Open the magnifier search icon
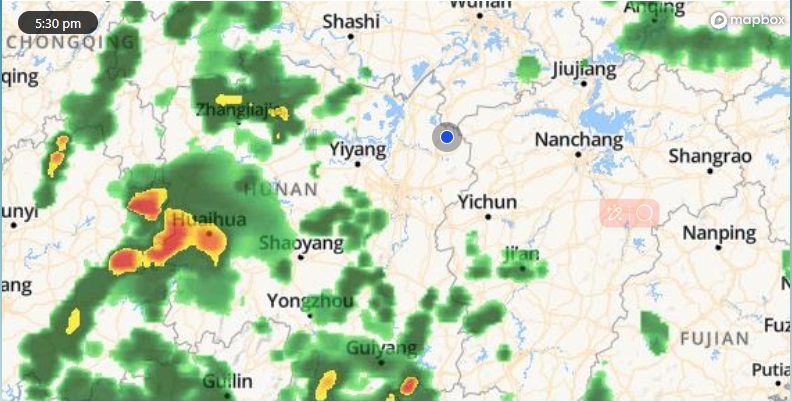The height and width of the screenshot is (402, 792). 645,213
